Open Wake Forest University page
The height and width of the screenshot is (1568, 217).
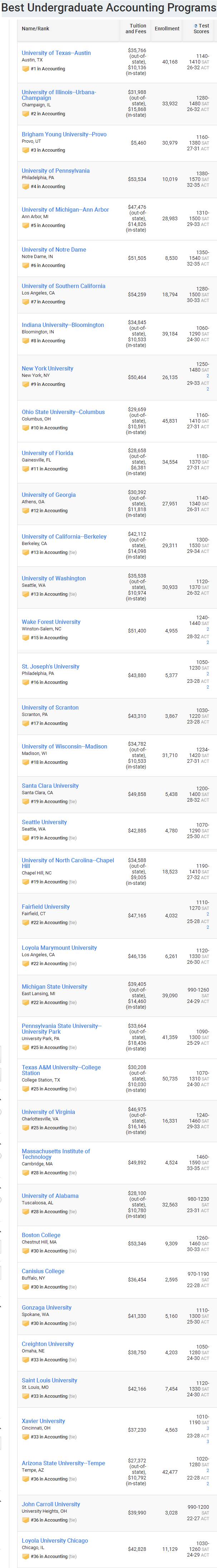51,622
